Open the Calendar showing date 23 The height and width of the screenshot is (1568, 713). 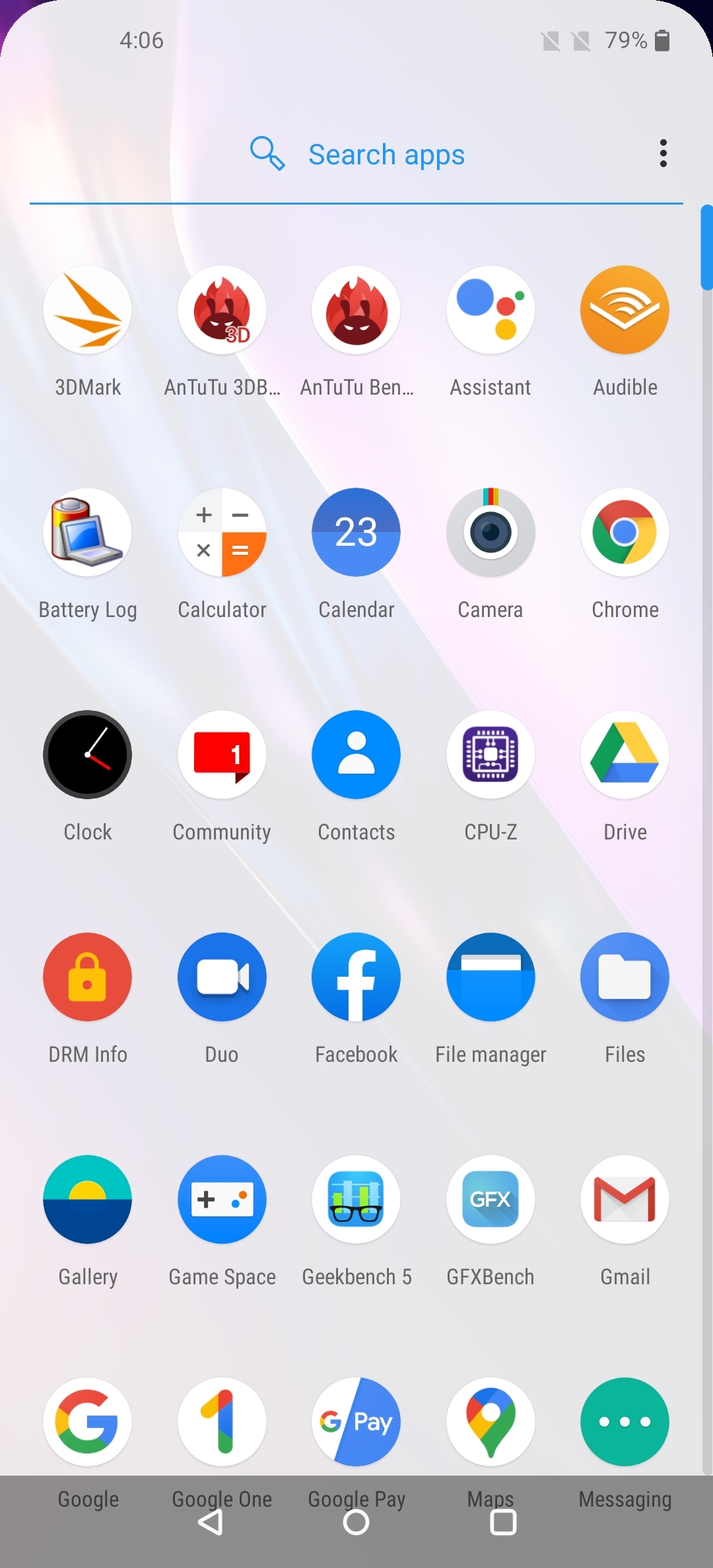(356, 532)
